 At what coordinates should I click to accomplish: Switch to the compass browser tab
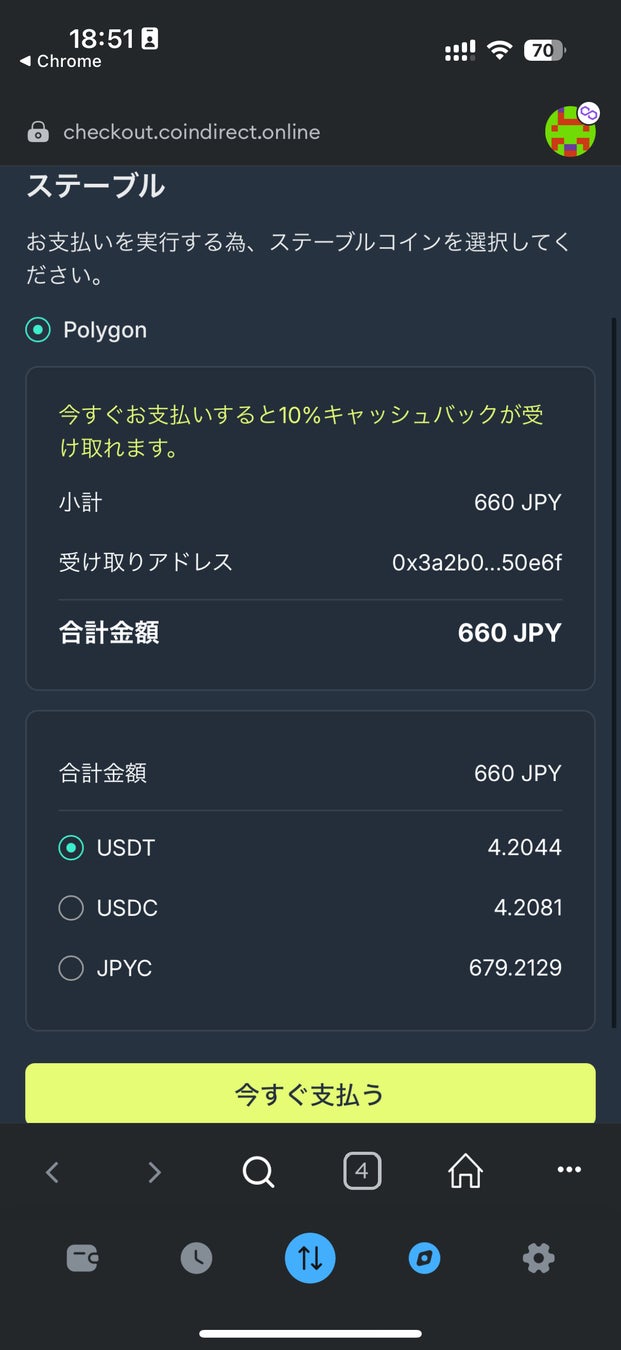pyautogui.click(x=424, y=1258)
